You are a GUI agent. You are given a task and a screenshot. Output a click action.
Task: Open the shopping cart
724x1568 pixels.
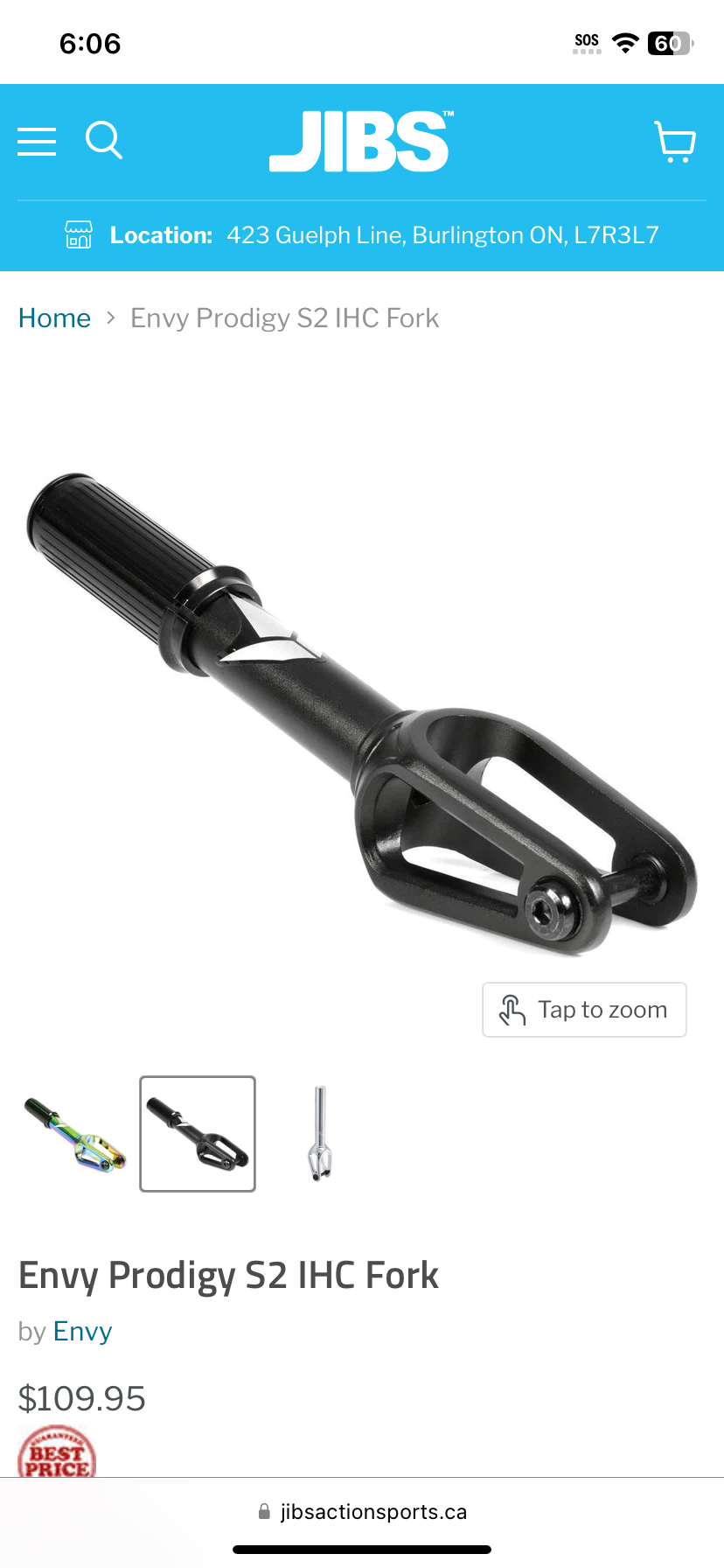click(675, 142)
